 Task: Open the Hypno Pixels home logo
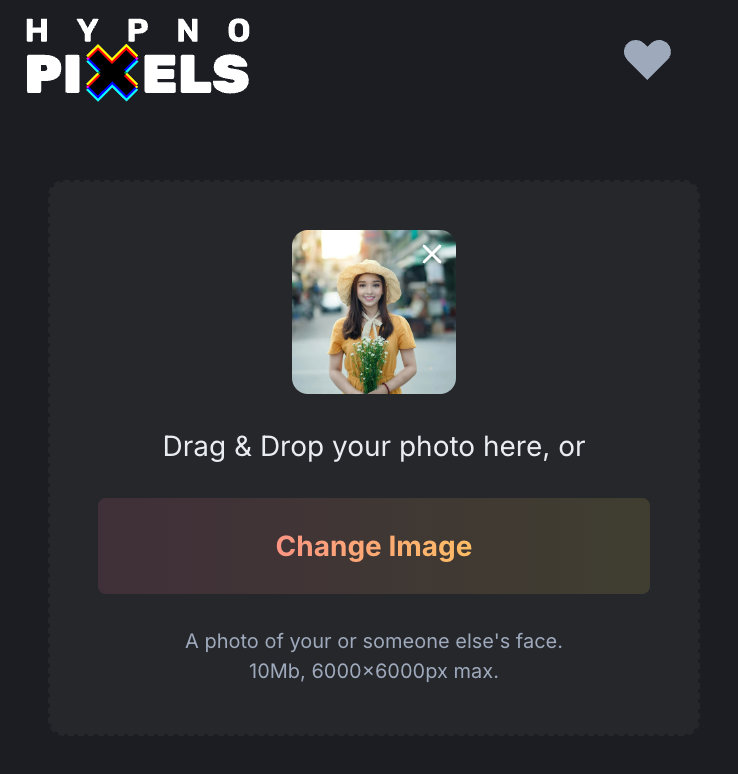click(137, 59)
